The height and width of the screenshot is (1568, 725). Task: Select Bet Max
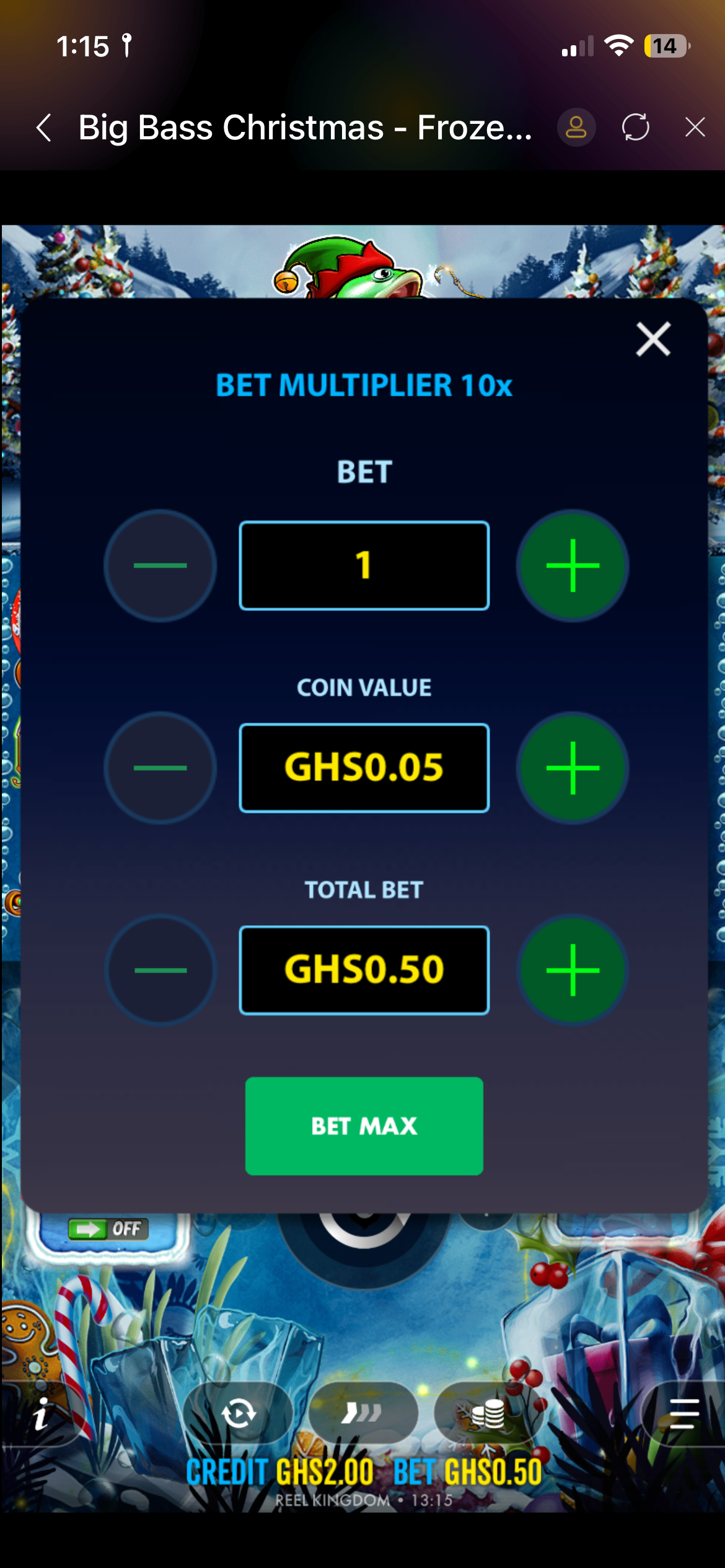click(x=364, y=1126)
